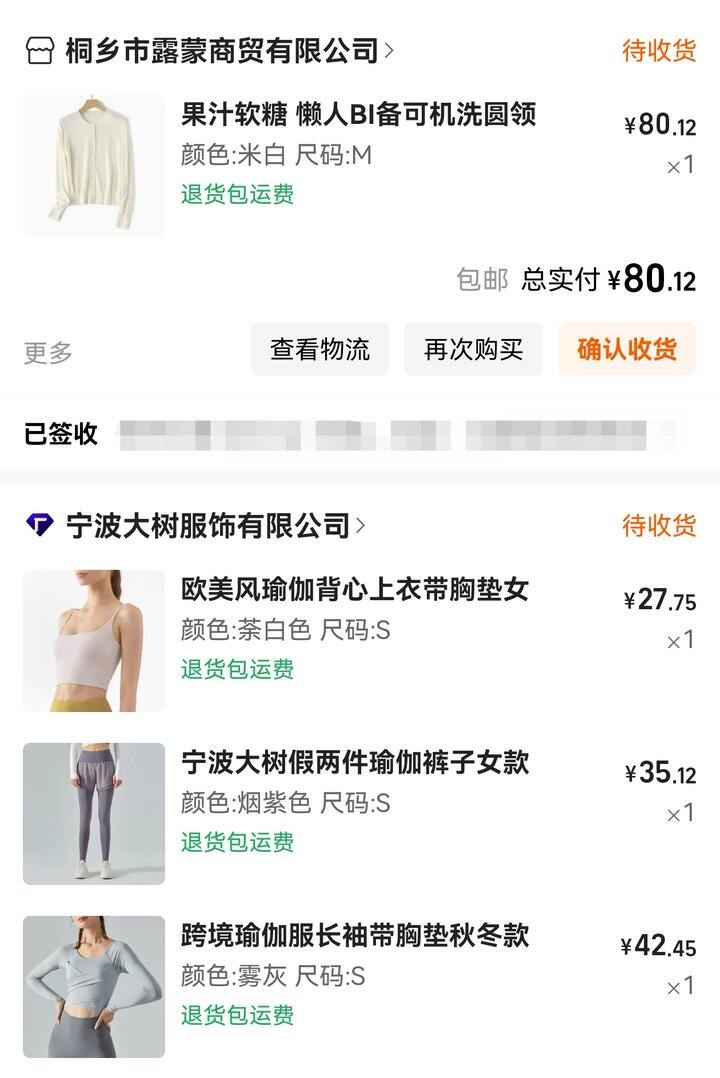
Task: Open the 假两件 yoga pants thumbnail
Action: tap(92, 803)
